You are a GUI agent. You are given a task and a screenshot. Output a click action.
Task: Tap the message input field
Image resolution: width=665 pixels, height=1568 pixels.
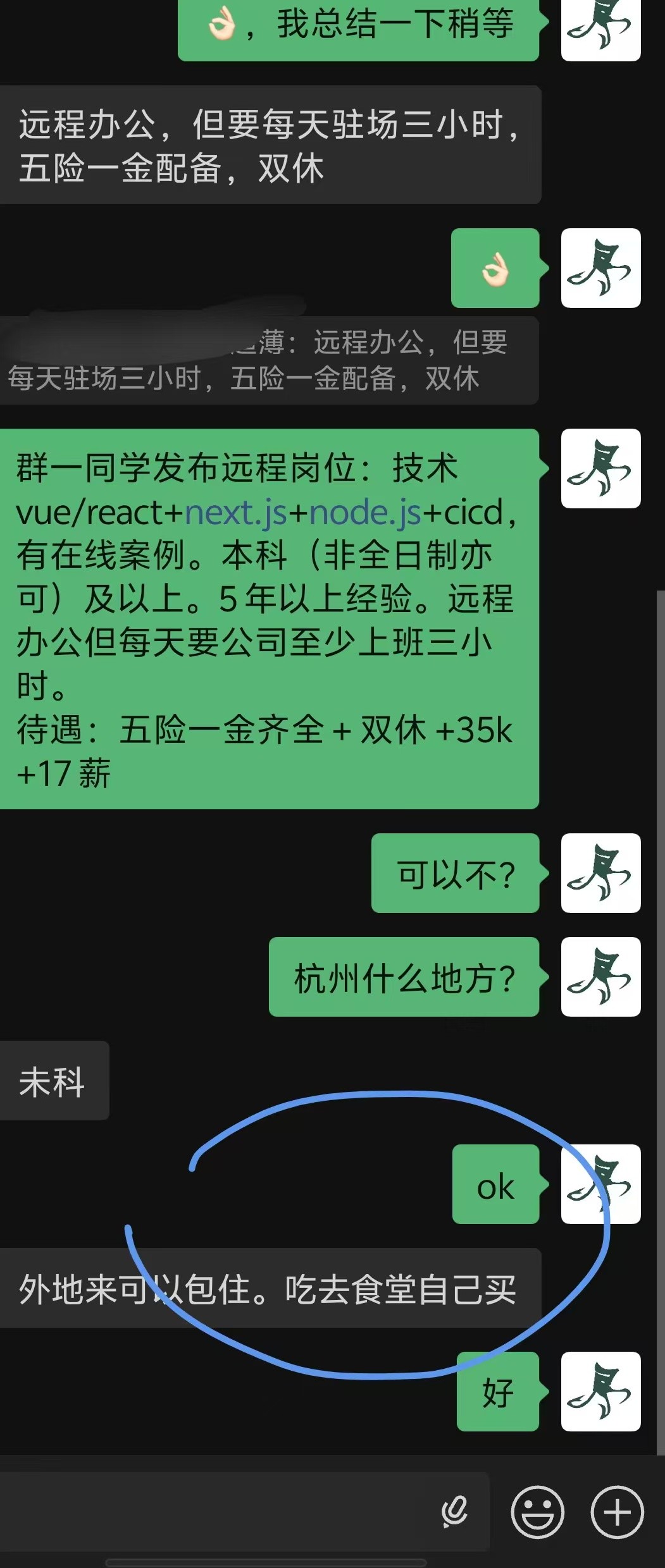(x=215, y=1512)
